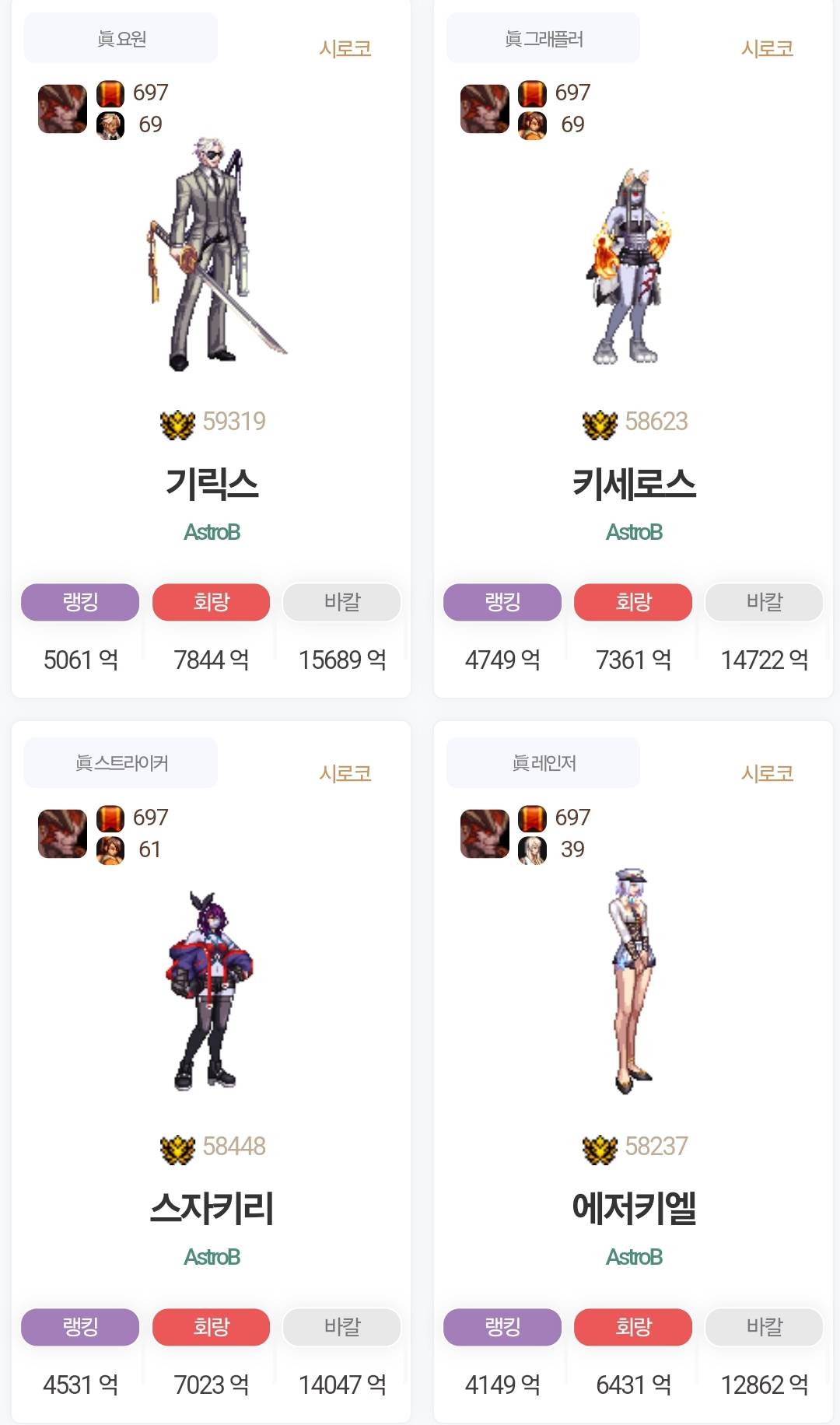
Task: Open 기릭스 character card
Action: click(x=212, y=483)
